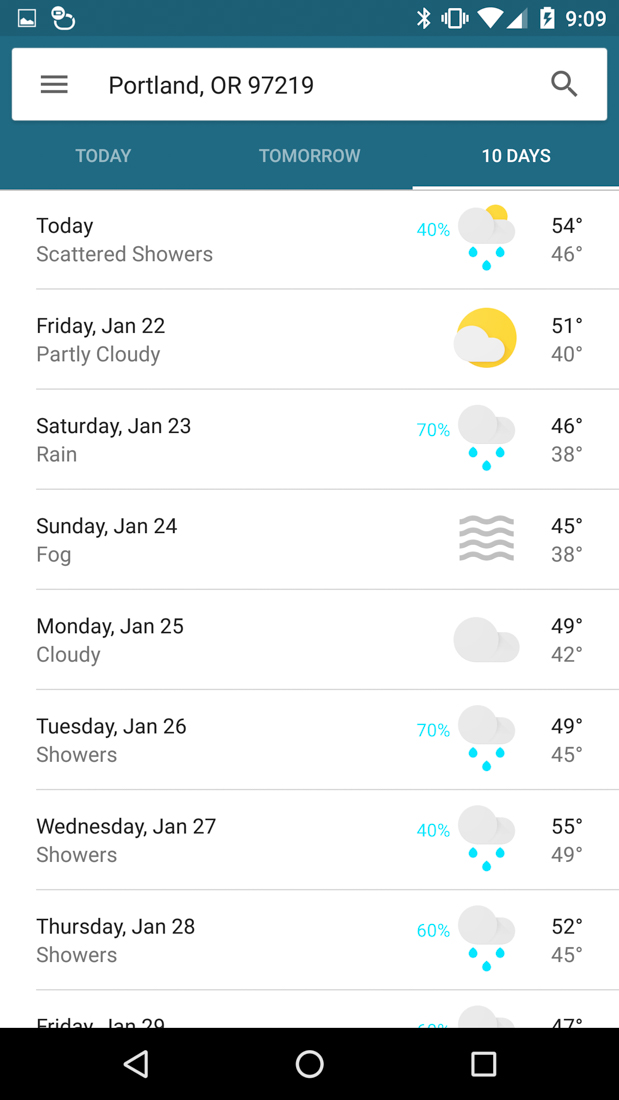Viewport: 619px width, 1100px height.
Task: Open the hamburger navigation menu
Action: [54, 85]
